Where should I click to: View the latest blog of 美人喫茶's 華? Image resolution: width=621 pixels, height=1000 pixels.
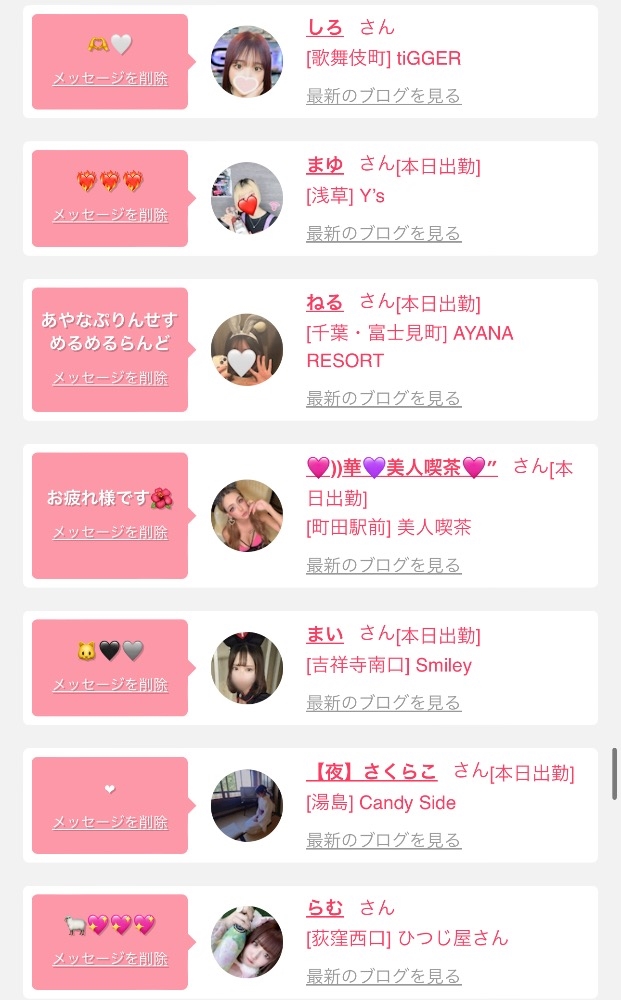[x=383, y=565]
